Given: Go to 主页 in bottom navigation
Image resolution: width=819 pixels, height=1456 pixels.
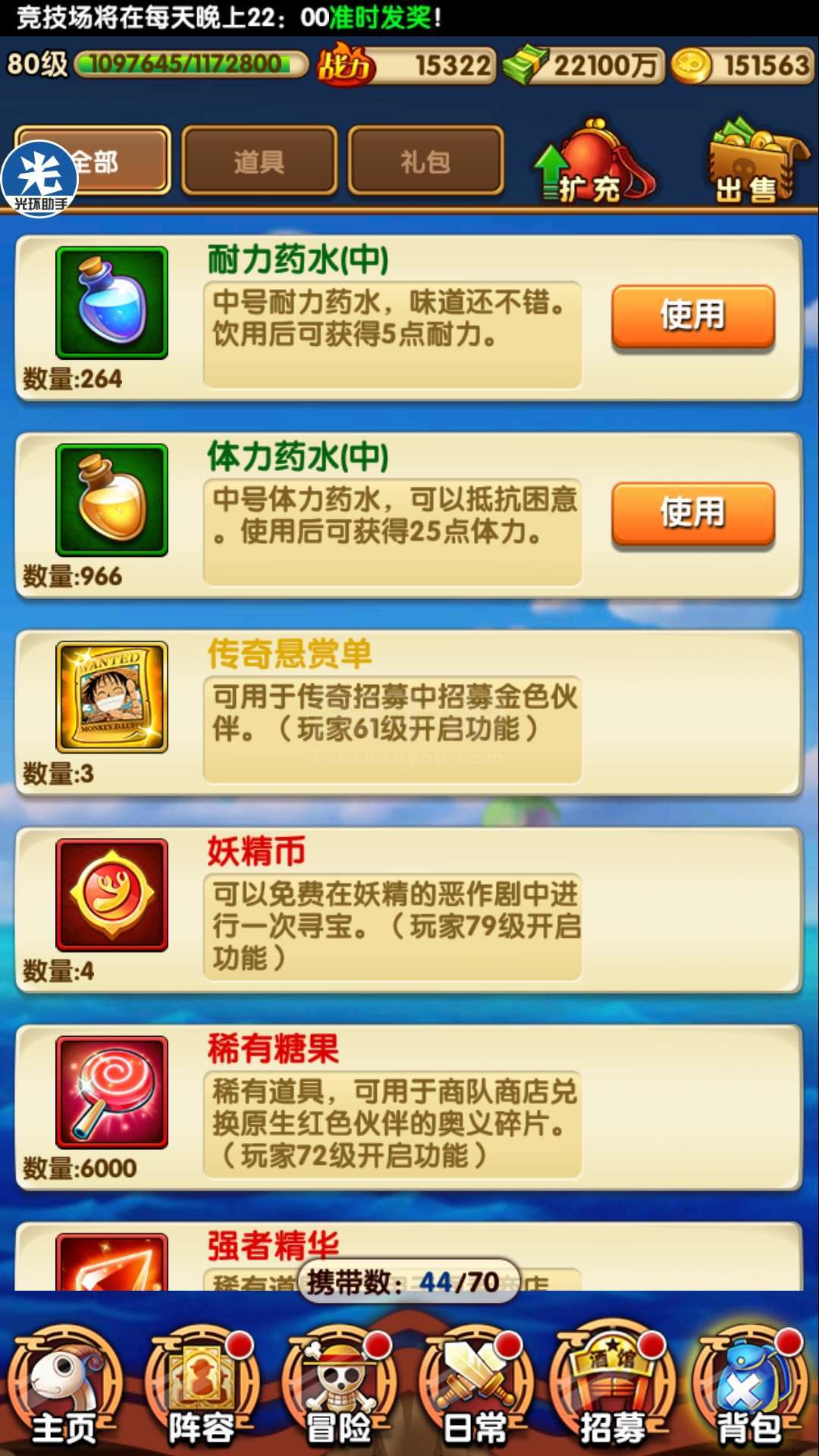Looking at the screenshot, I should click(65, 1388).
